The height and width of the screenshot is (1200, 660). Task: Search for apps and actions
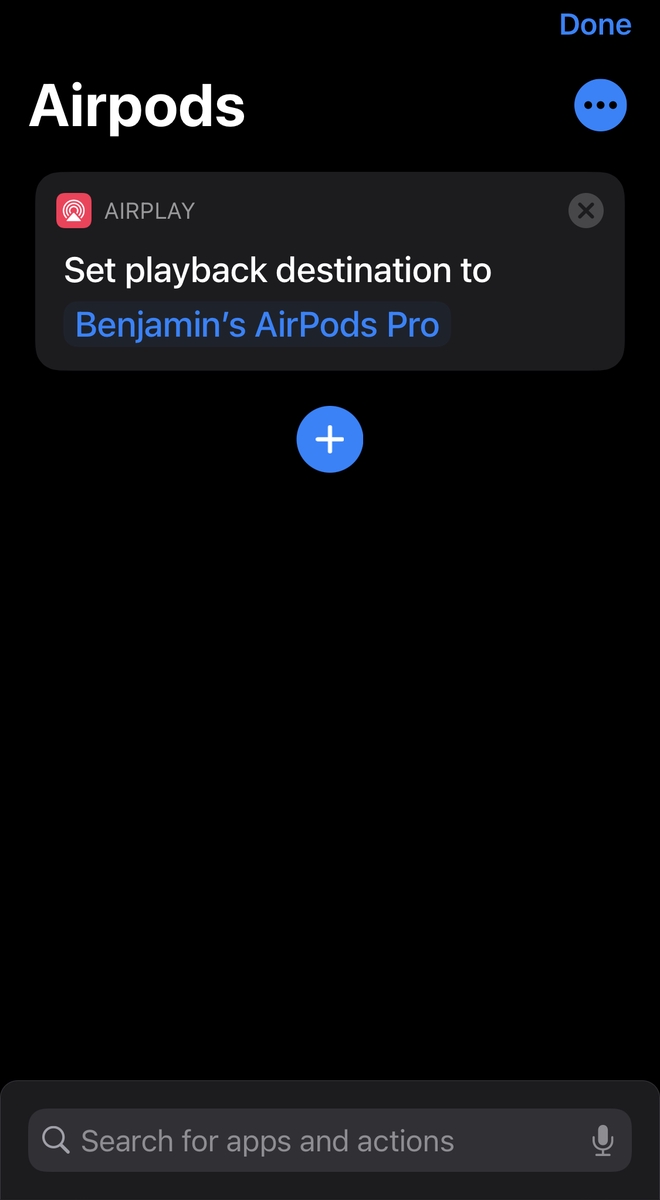click(300, 1140)
